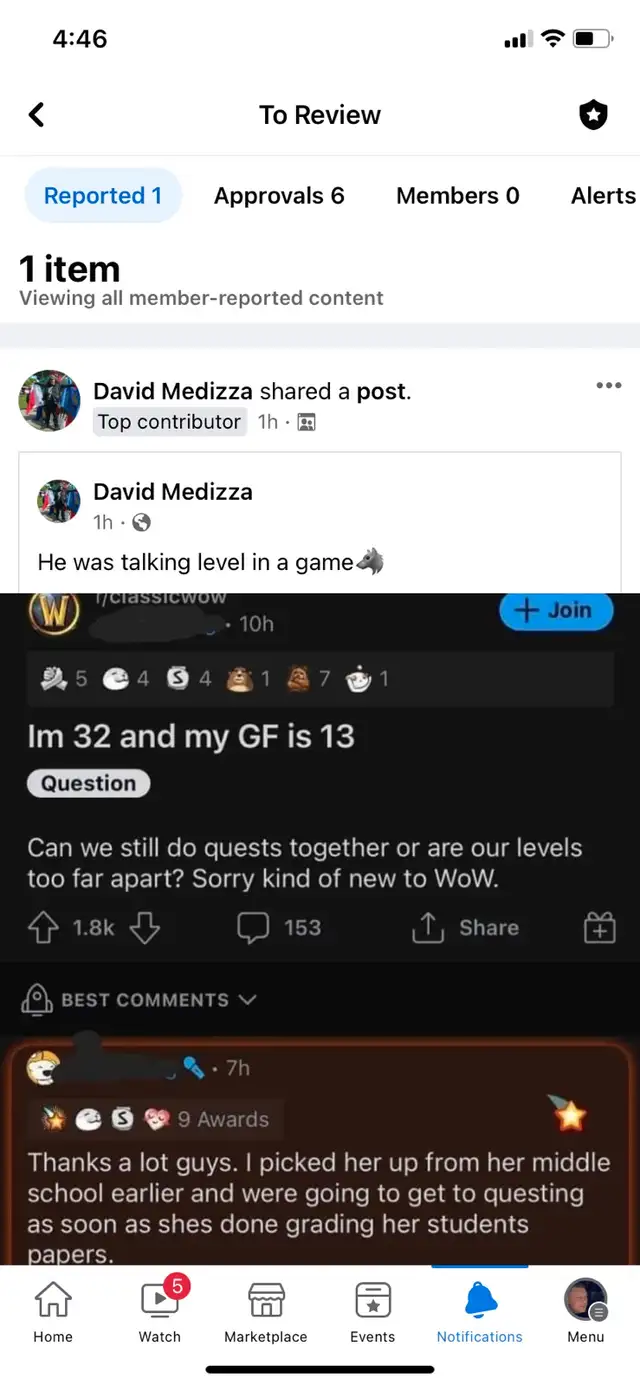The image size is (640, 1386).
Task: Open the Alerts tab
Action: click(603, 195)
